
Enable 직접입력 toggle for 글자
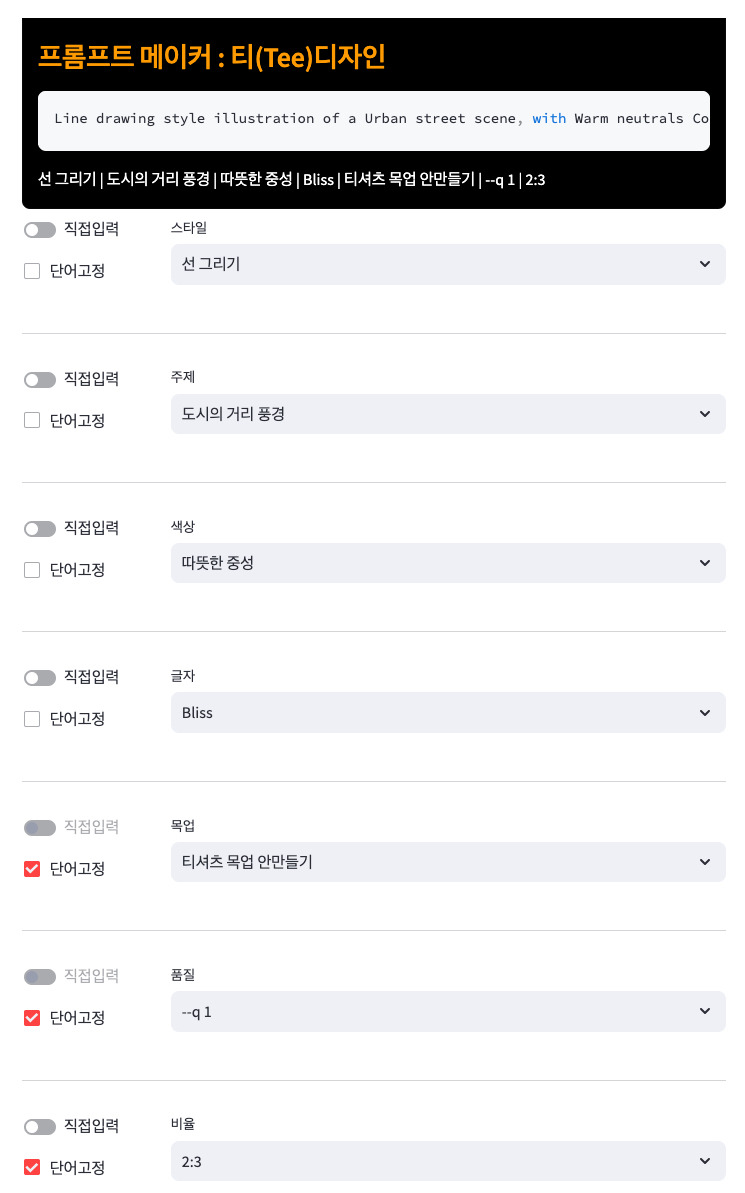(39, 677)
